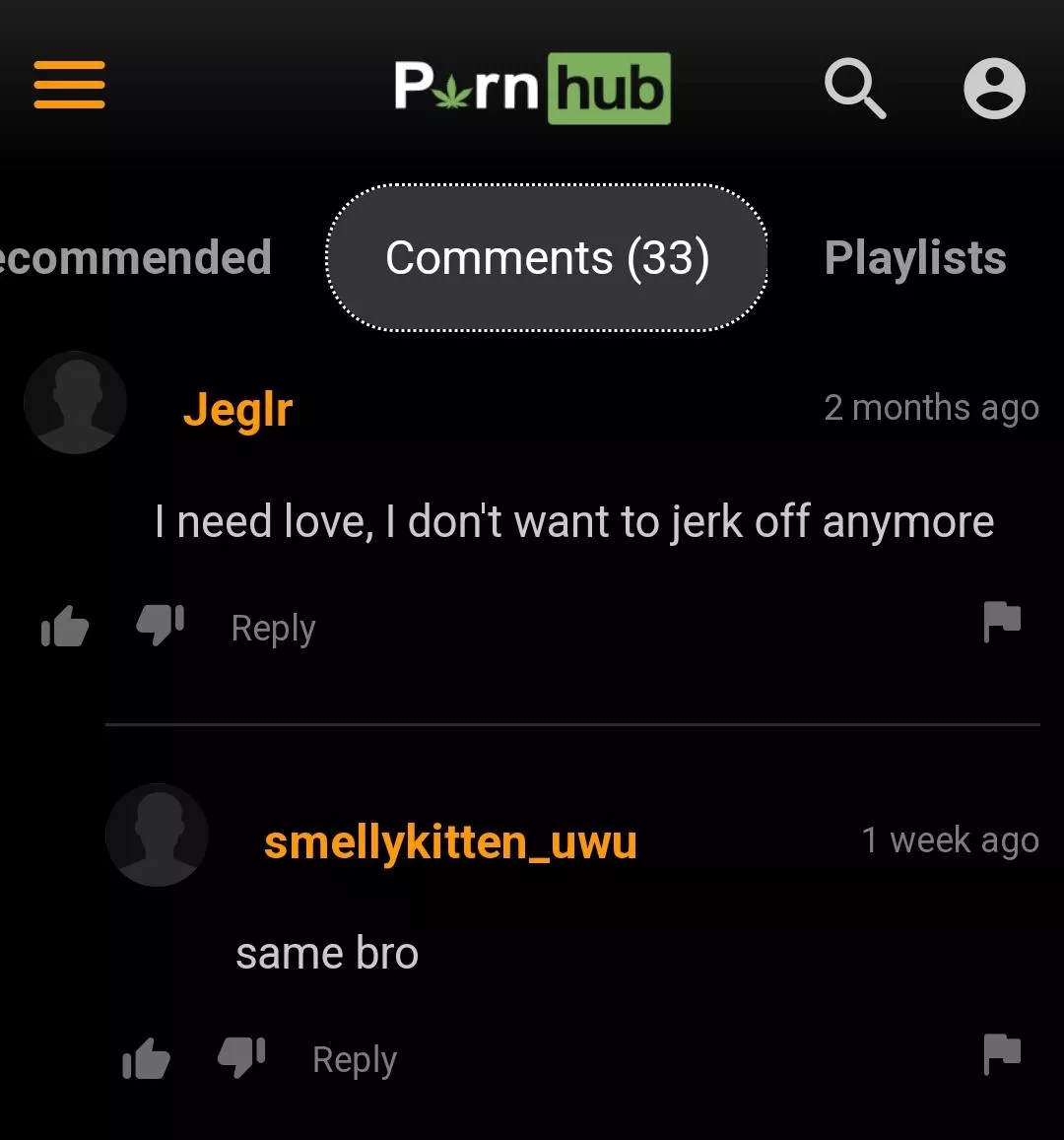Reply to smellykitten_uwu's comment
Viewport: 1064px width, 1140px height.
click(355, 1060)
